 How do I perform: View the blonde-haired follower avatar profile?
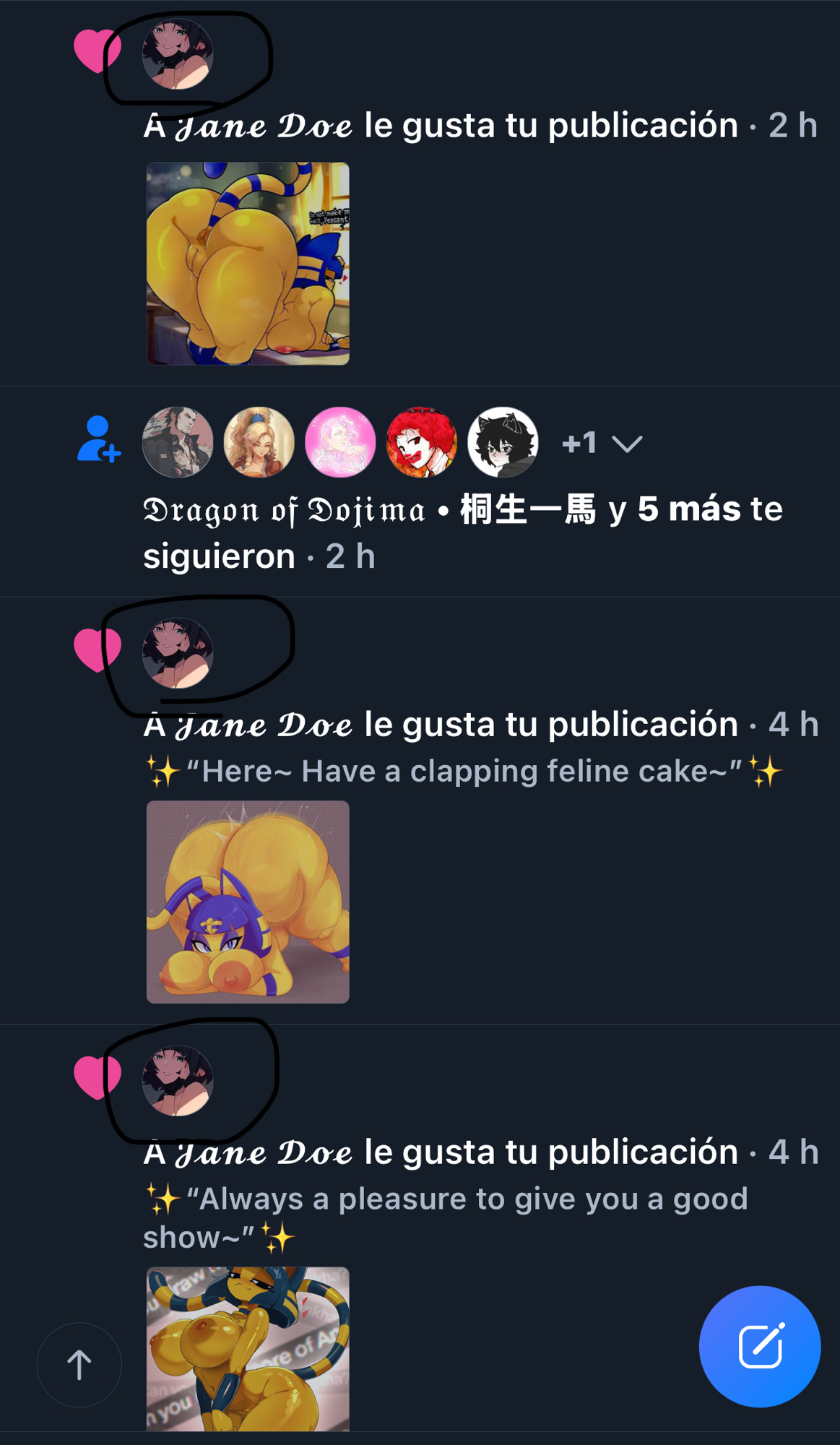(x=259, y=442)
